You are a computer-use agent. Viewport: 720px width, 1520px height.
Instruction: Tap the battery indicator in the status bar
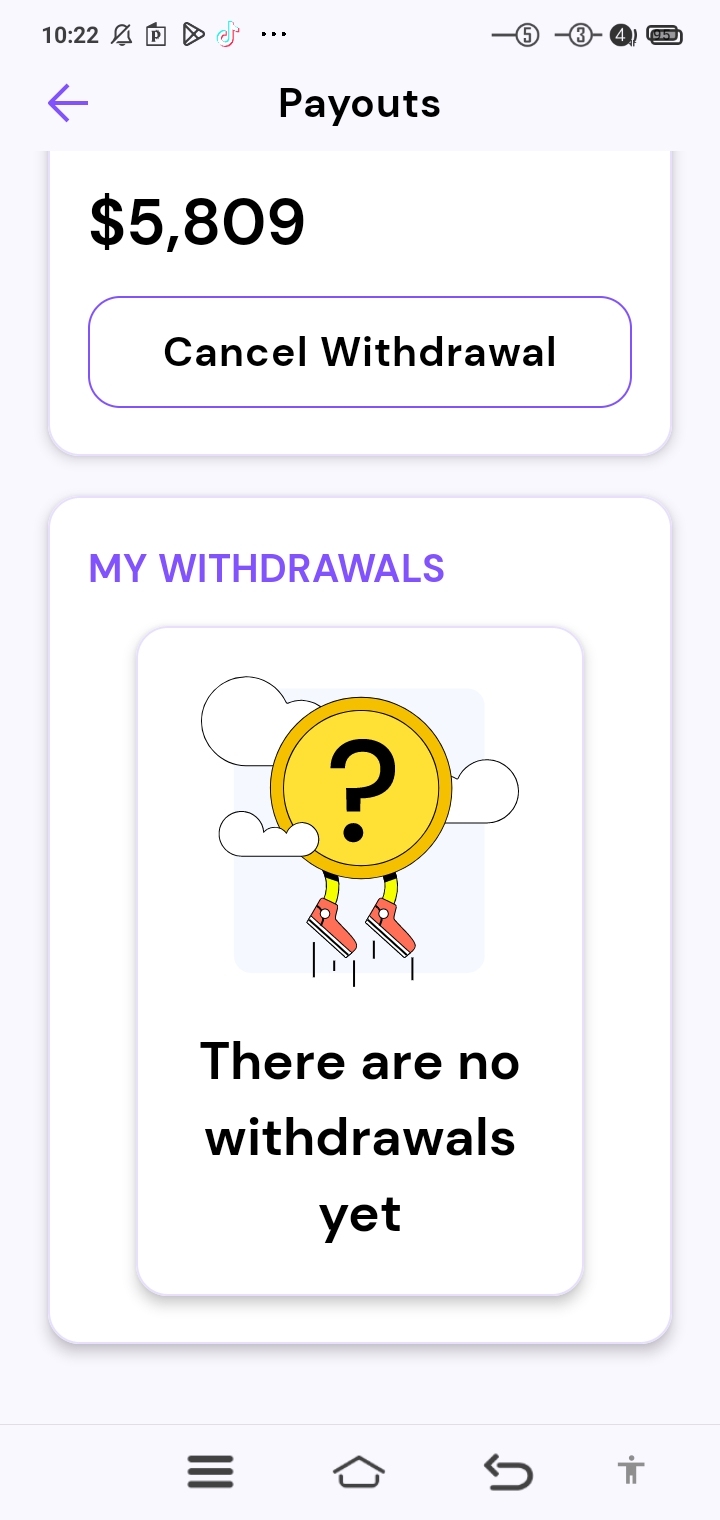663,33
